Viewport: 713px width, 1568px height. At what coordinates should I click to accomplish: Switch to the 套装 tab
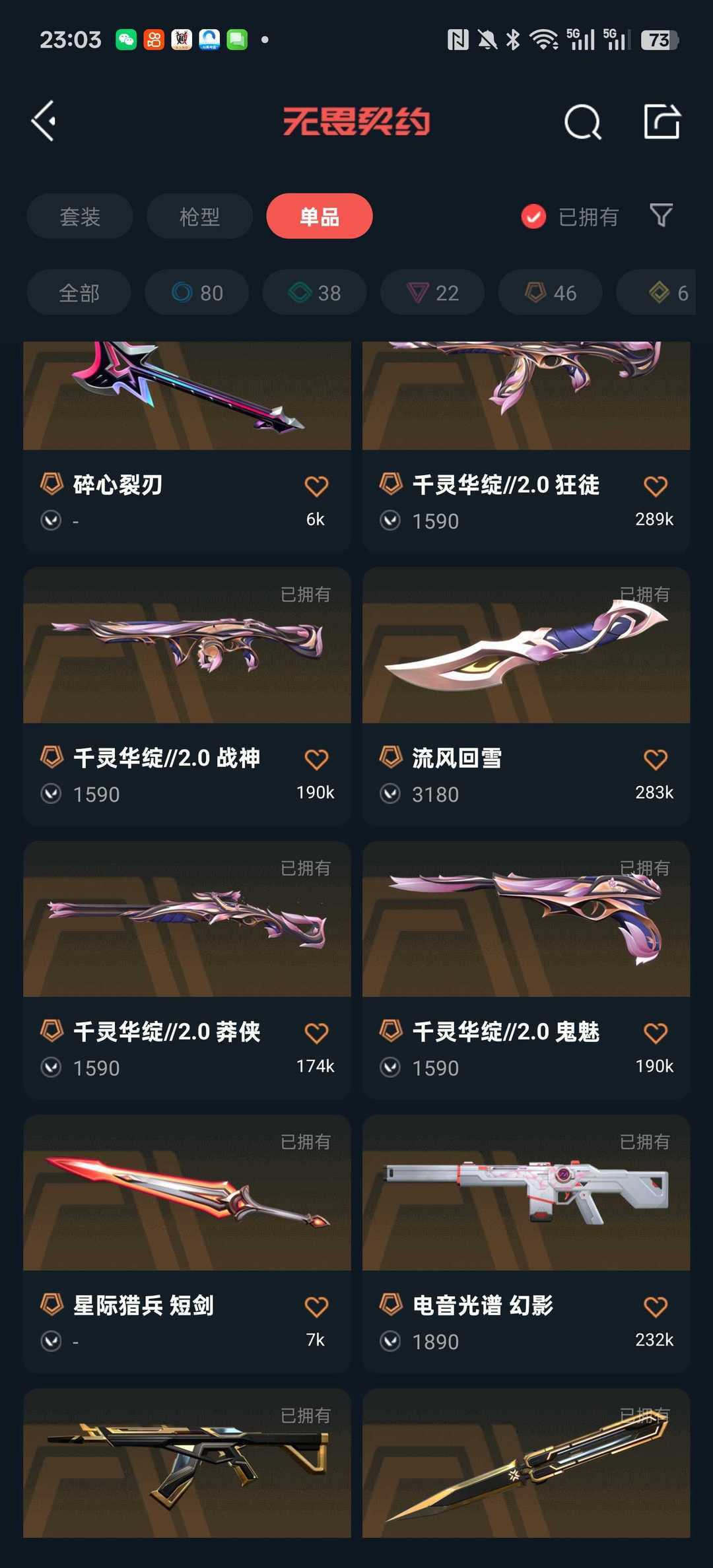pos(80,216)
